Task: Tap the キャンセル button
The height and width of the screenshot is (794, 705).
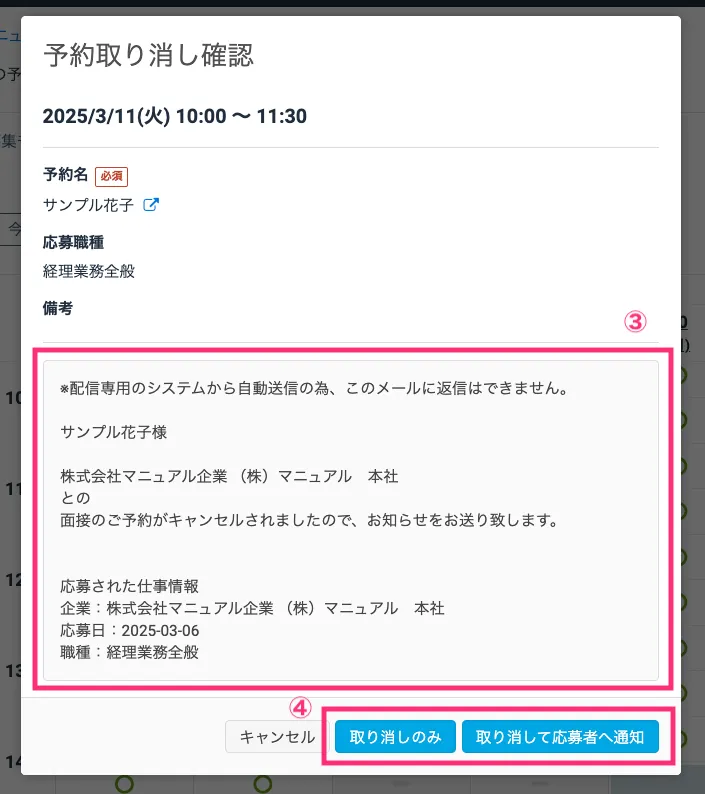Action: (277, 737)
